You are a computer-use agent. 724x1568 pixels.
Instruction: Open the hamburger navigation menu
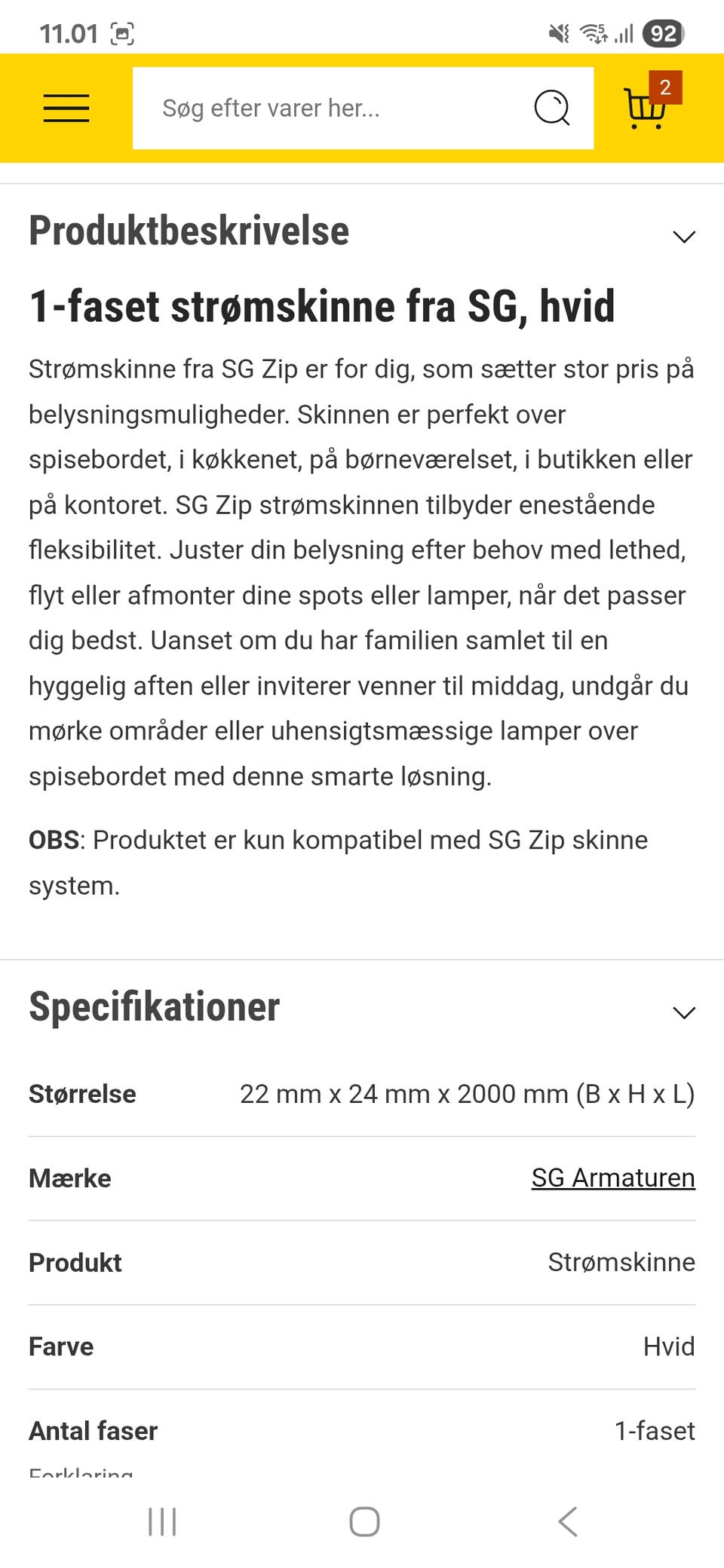click(x=65, y=109)
